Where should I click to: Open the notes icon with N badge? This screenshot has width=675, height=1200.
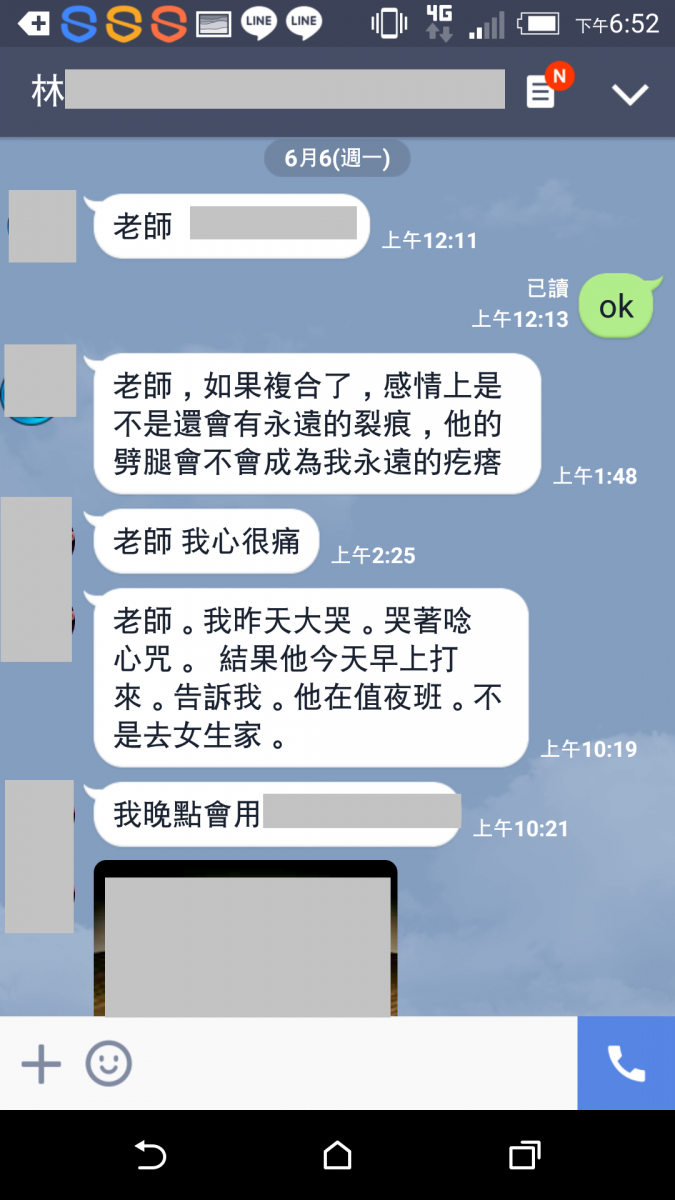pos(542,92)
